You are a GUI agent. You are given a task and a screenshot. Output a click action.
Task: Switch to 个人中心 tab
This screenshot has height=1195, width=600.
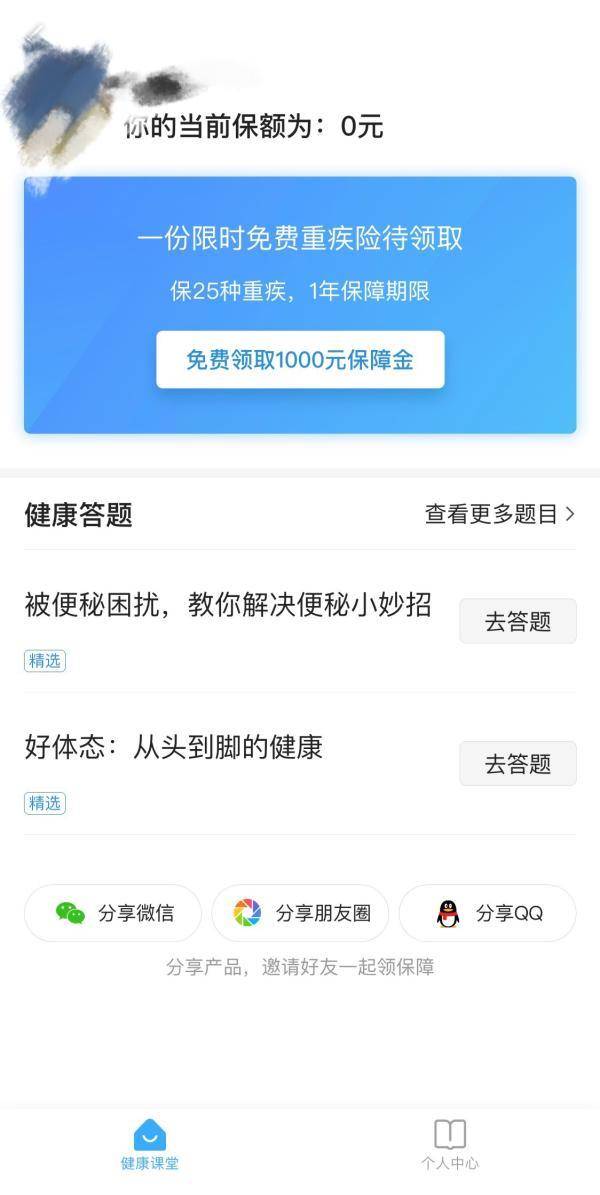(x=450, y=1145)
